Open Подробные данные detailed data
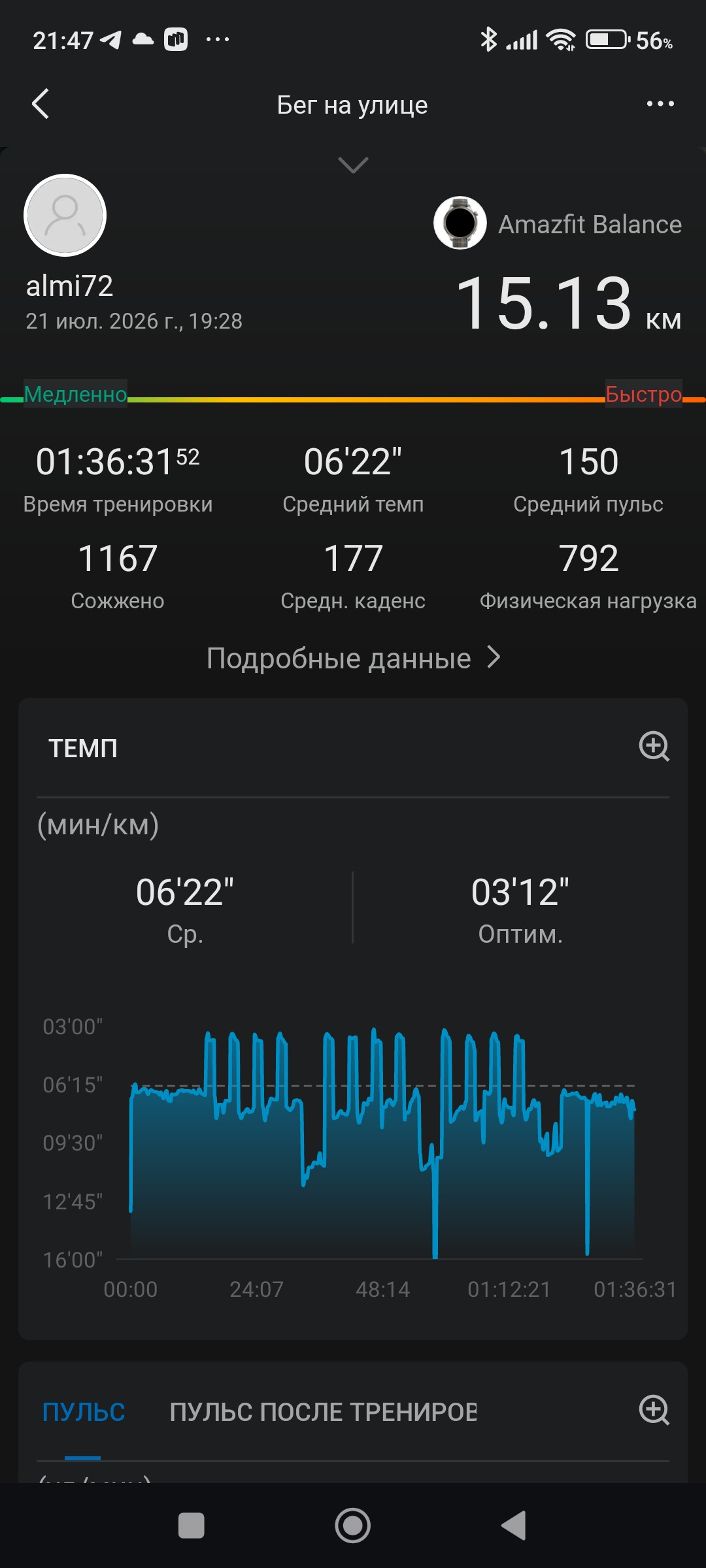Viewport: 706px width, 1568px height. coord(353,658)
